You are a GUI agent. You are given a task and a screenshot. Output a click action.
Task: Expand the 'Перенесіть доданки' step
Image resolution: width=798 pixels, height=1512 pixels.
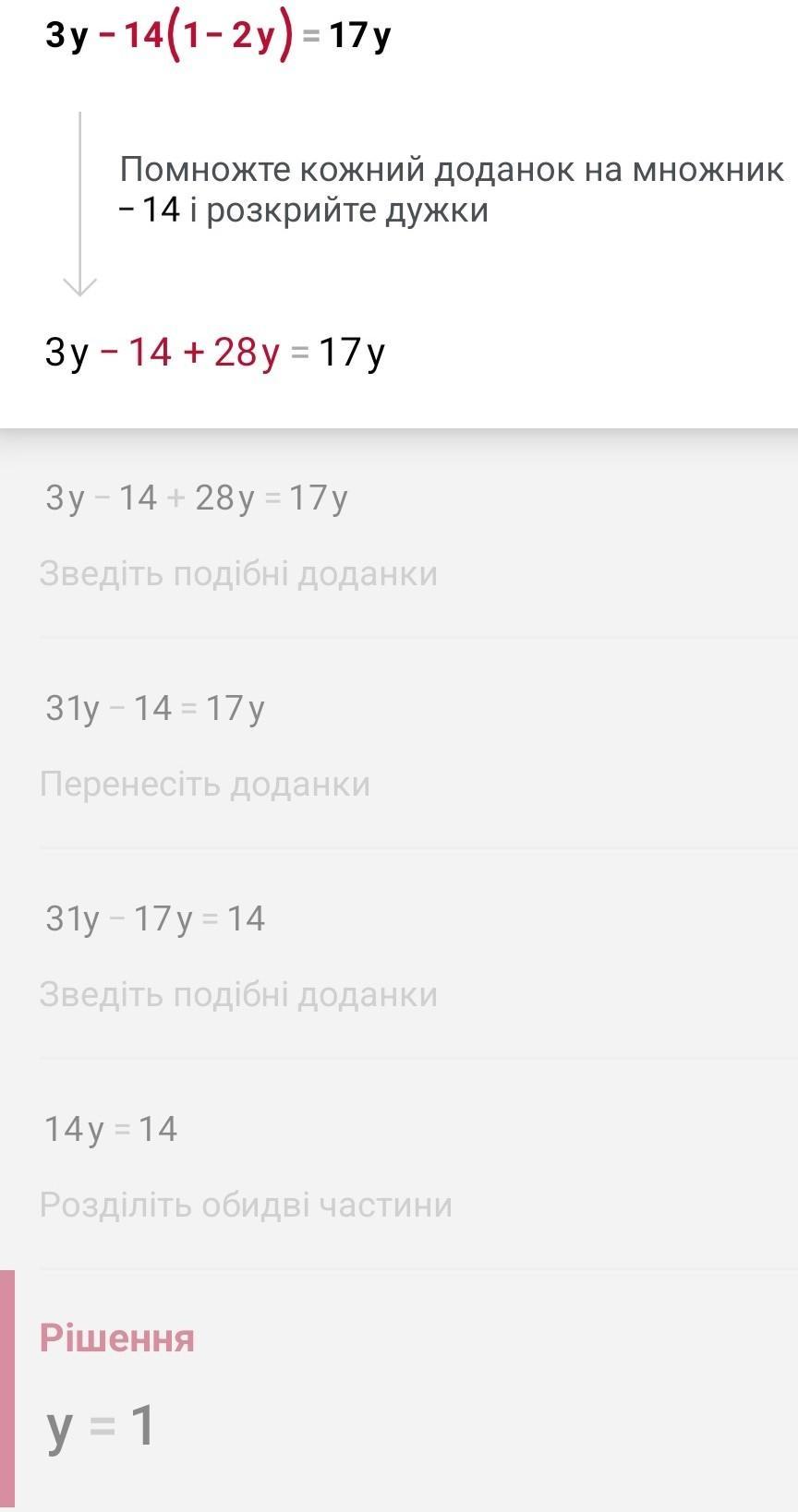[x=205, y=784]
